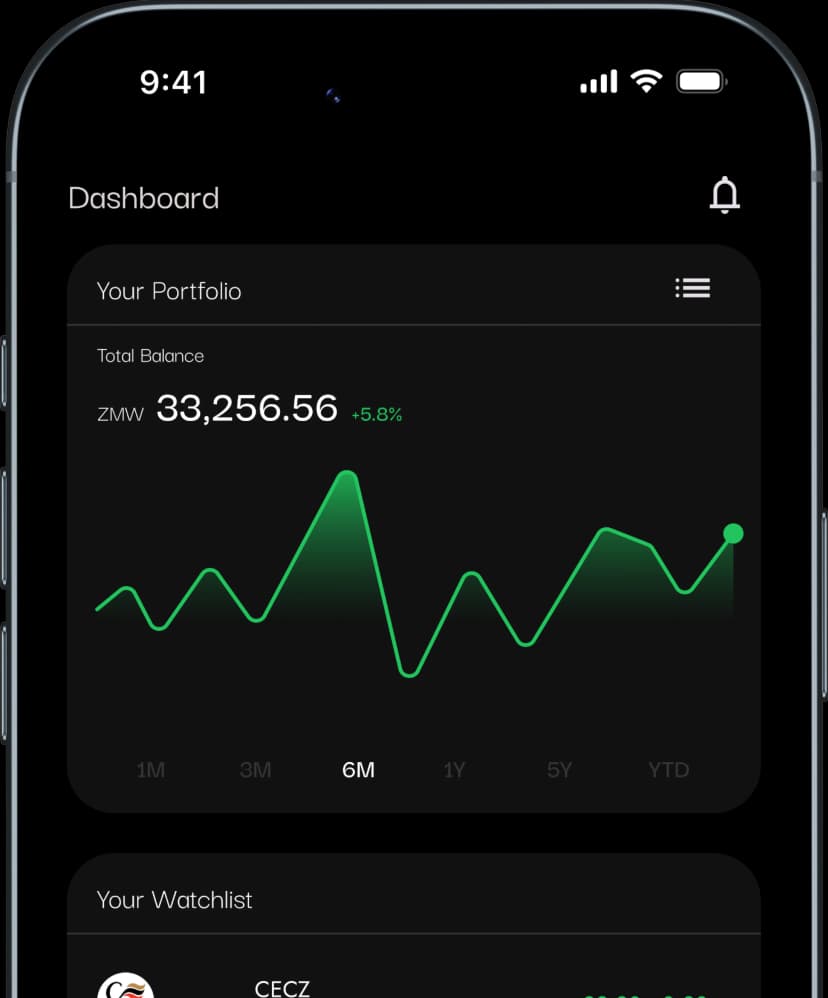Screen dimensions: 828x998
Task: Switch to the 1Y timeframe
Action: pyautogui.click(x=455, y=770)
